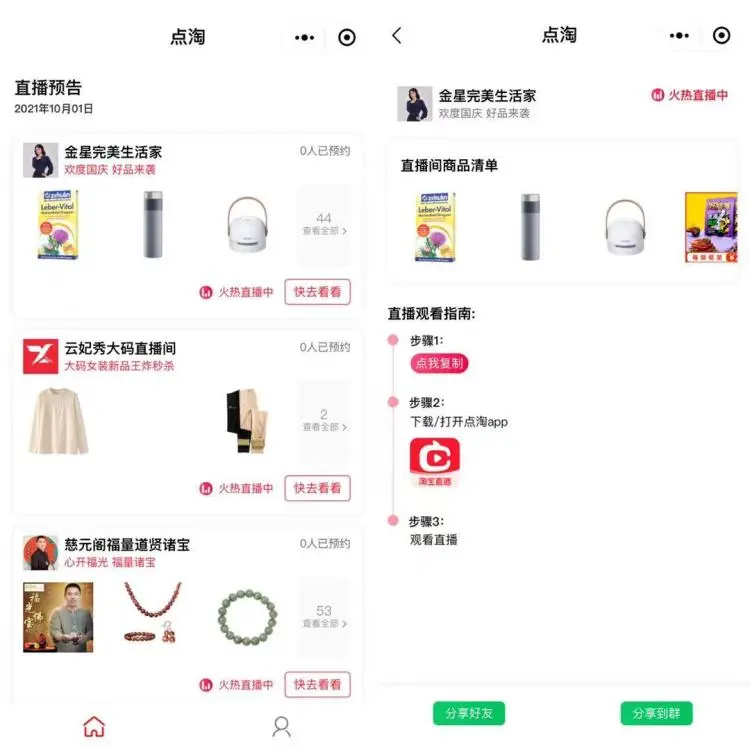View all 44 products of 金星完美生活家
The image size is (750, 750).
pyautogui.click(x=324, y=224)
